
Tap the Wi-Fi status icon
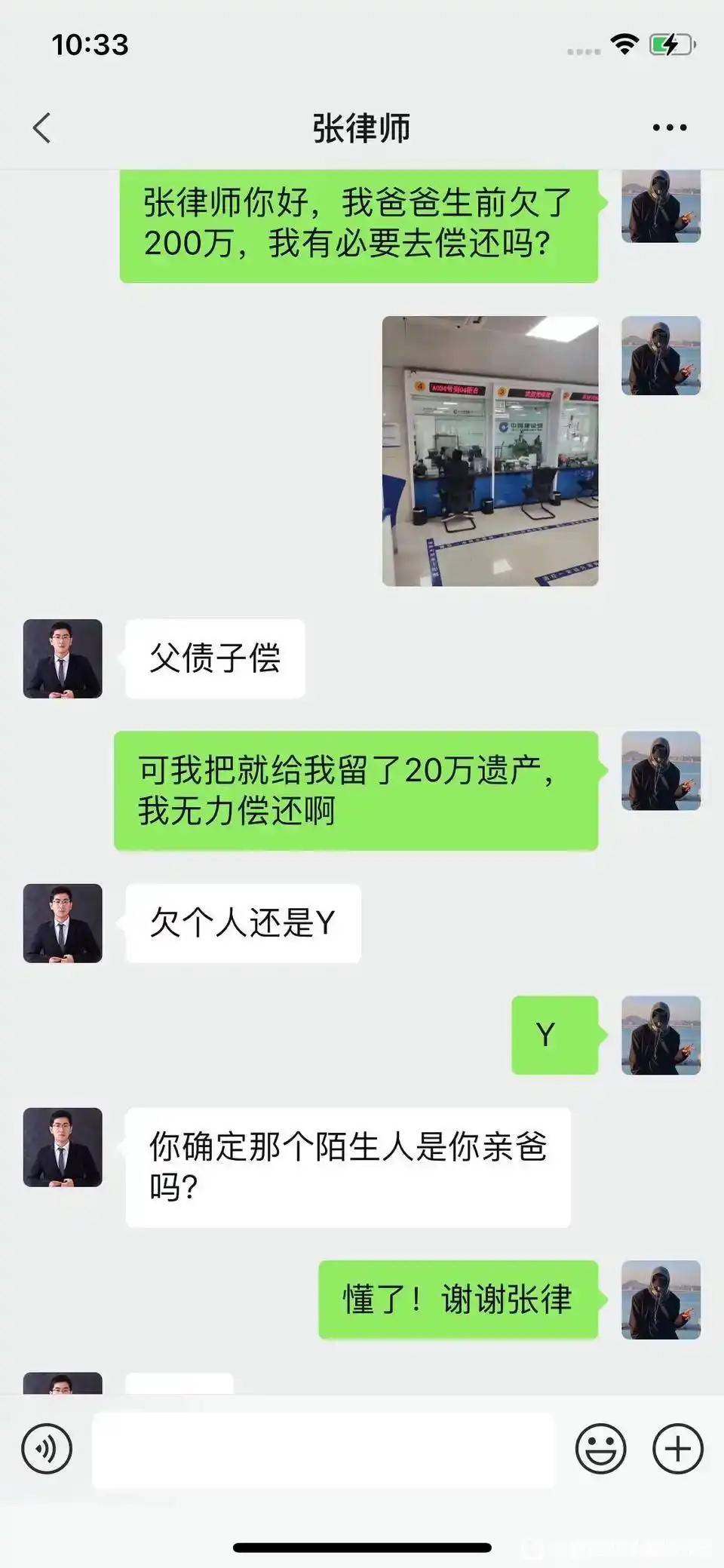click(623, 44)
